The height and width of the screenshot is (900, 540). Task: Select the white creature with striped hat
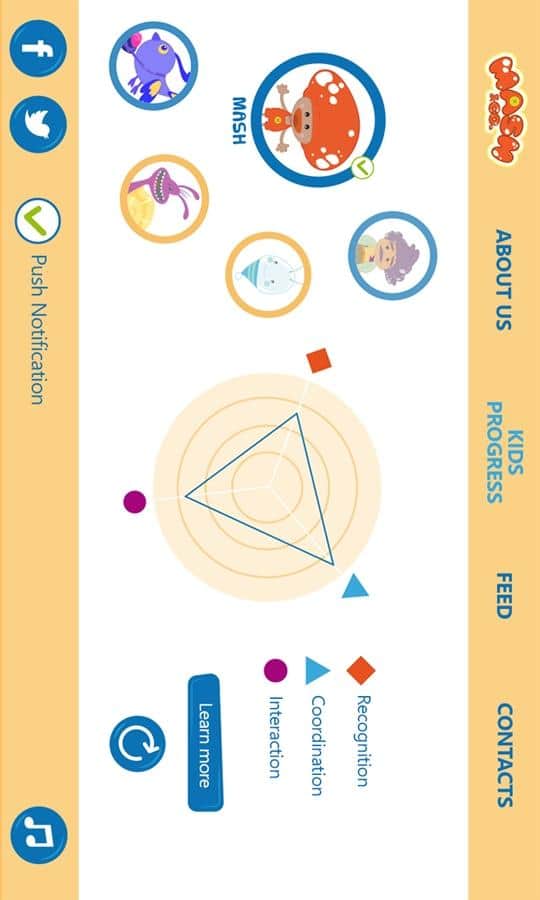(x=268, y=274)
